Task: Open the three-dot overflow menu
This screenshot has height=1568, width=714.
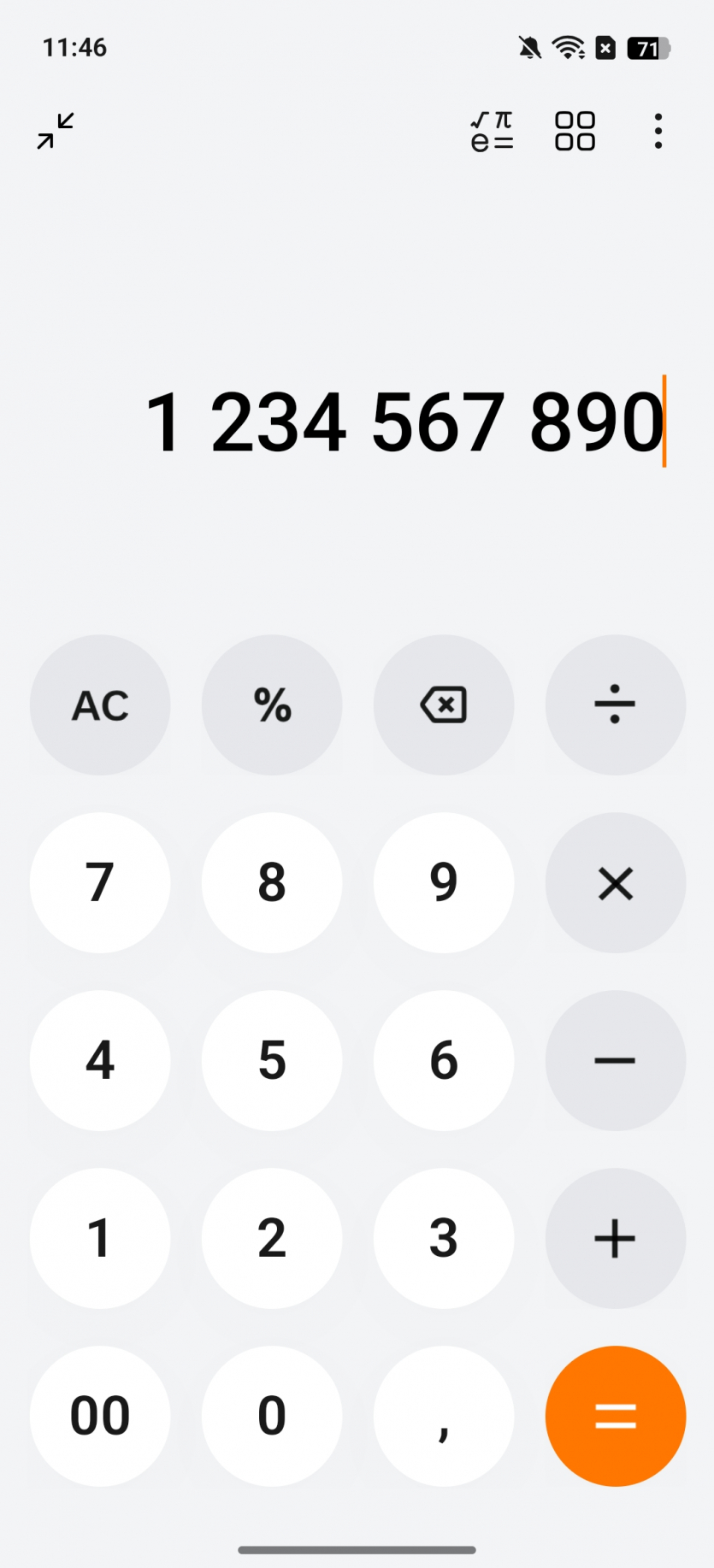Action: pyautogui.click(x=658, y=131)
